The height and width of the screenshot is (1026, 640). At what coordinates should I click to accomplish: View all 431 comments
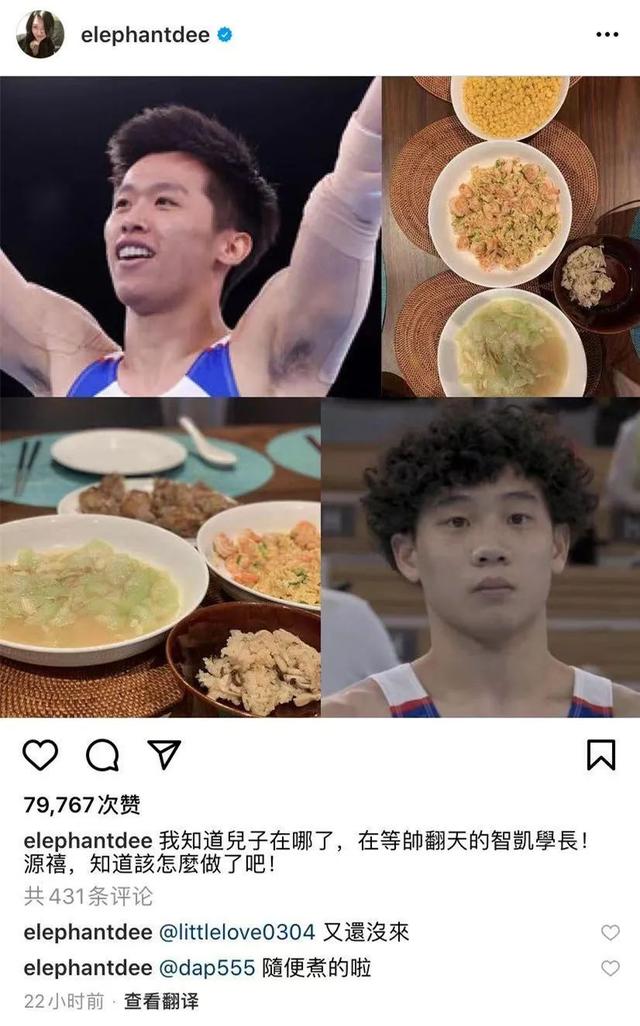(x=88, y=896)
